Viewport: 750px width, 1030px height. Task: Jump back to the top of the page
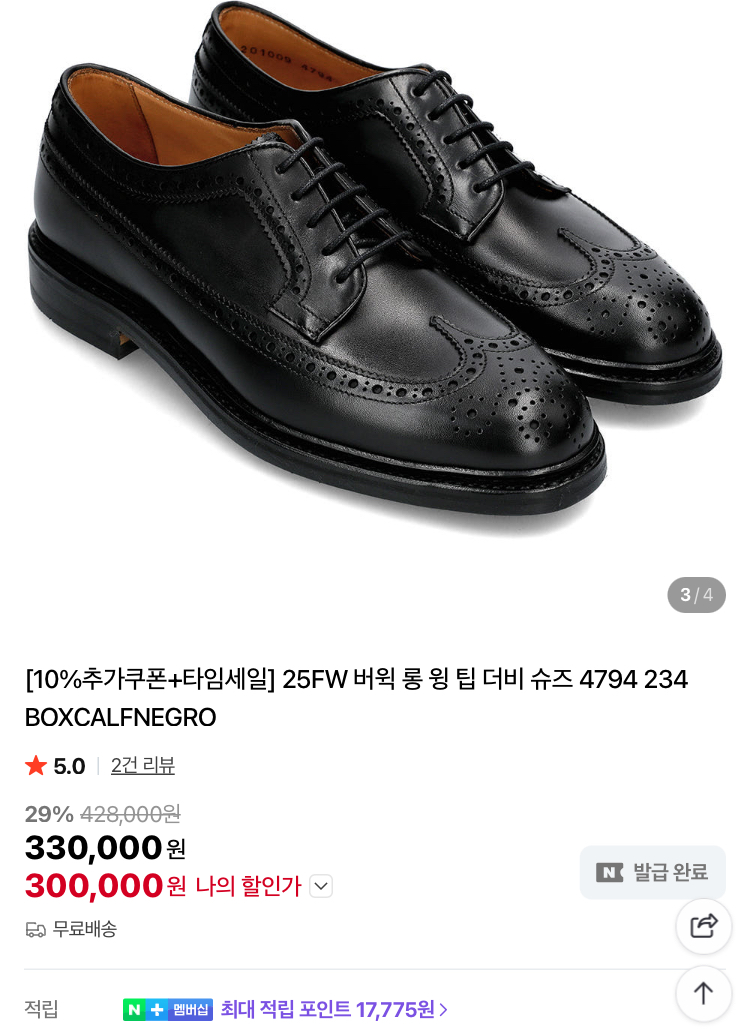point(704,993)
